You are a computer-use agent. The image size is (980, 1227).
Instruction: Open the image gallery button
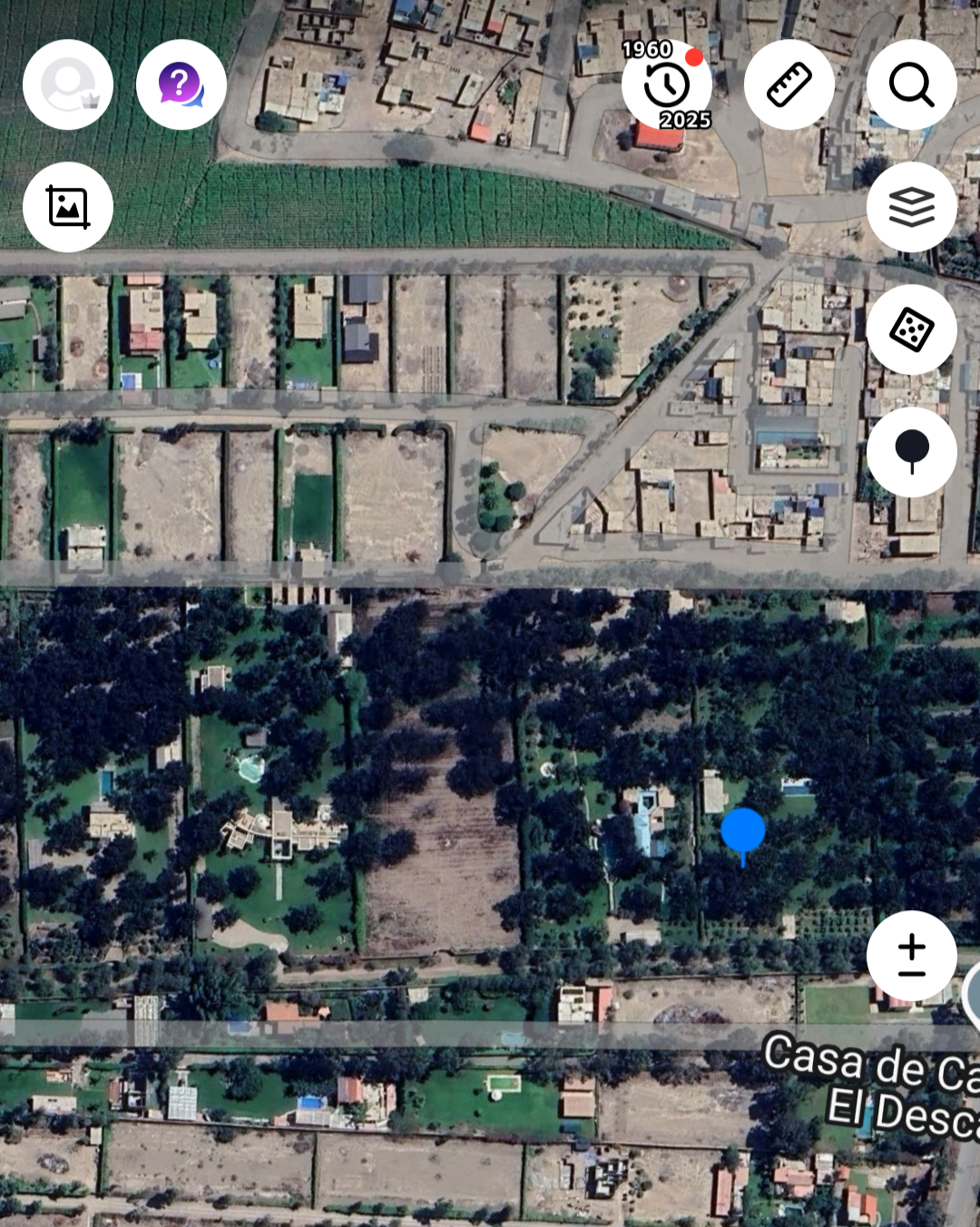tap(68, 207)
